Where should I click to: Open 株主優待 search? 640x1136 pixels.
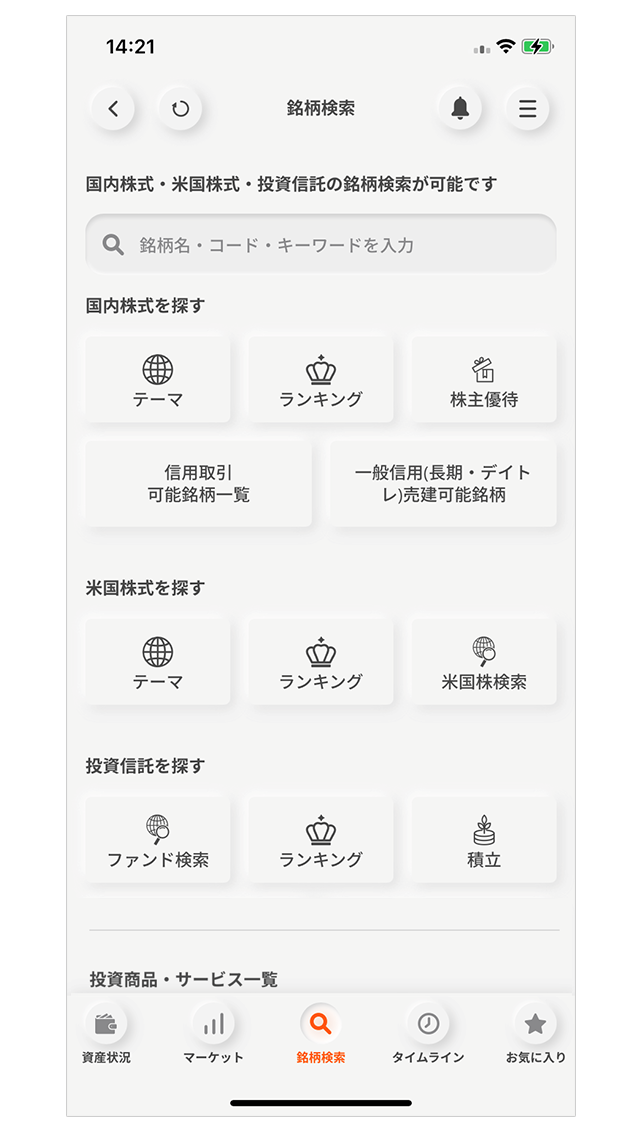coord(483,379)
